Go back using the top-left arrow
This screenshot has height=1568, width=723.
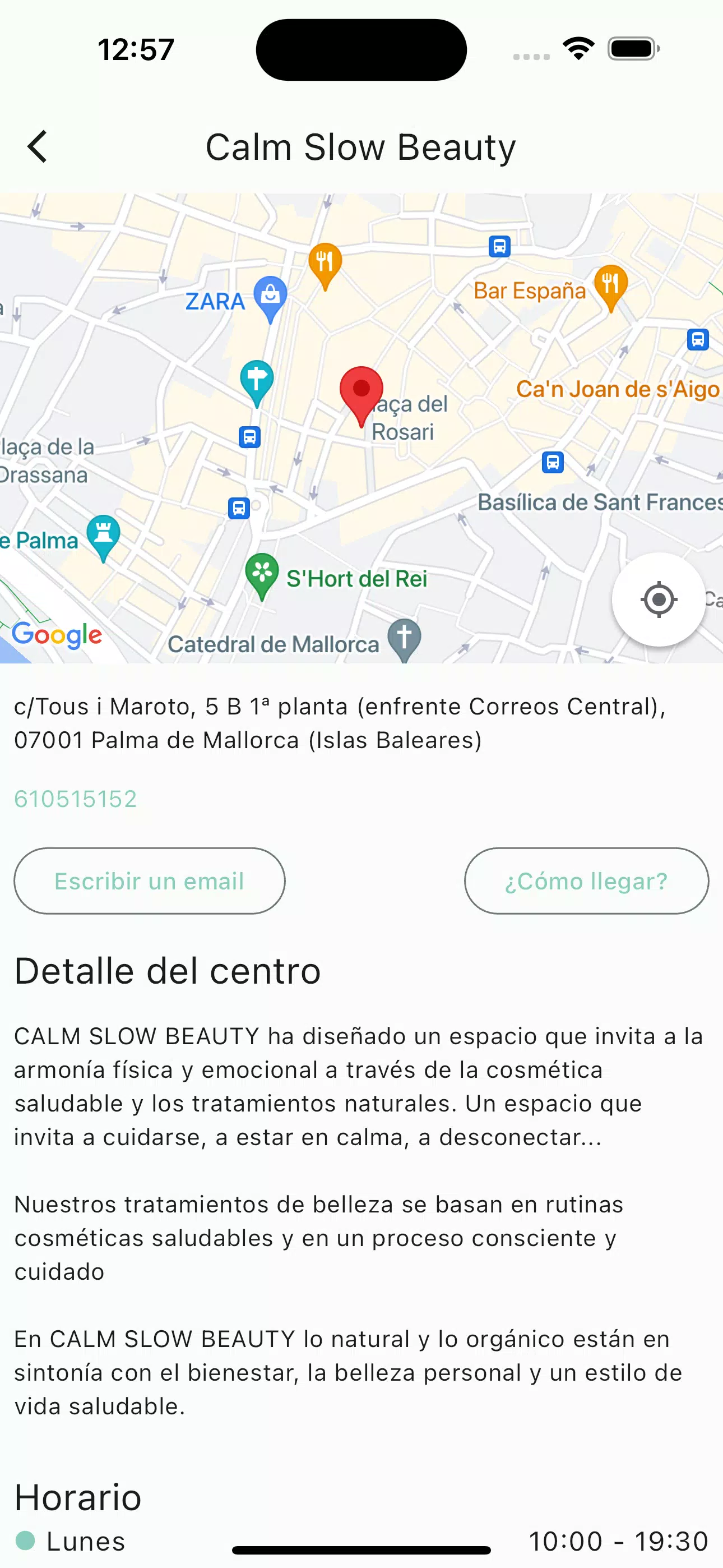point(38,147)
